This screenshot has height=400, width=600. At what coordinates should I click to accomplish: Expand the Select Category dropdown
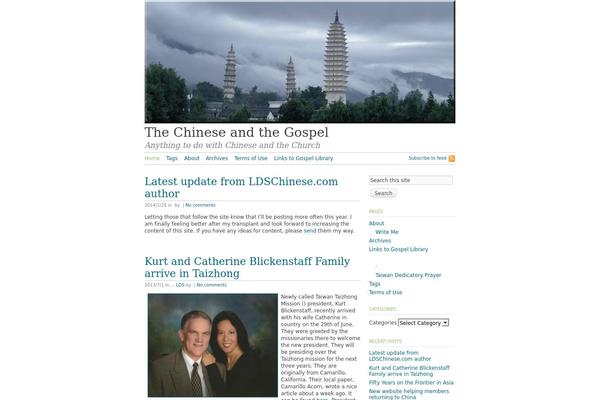tap(423, 322)
